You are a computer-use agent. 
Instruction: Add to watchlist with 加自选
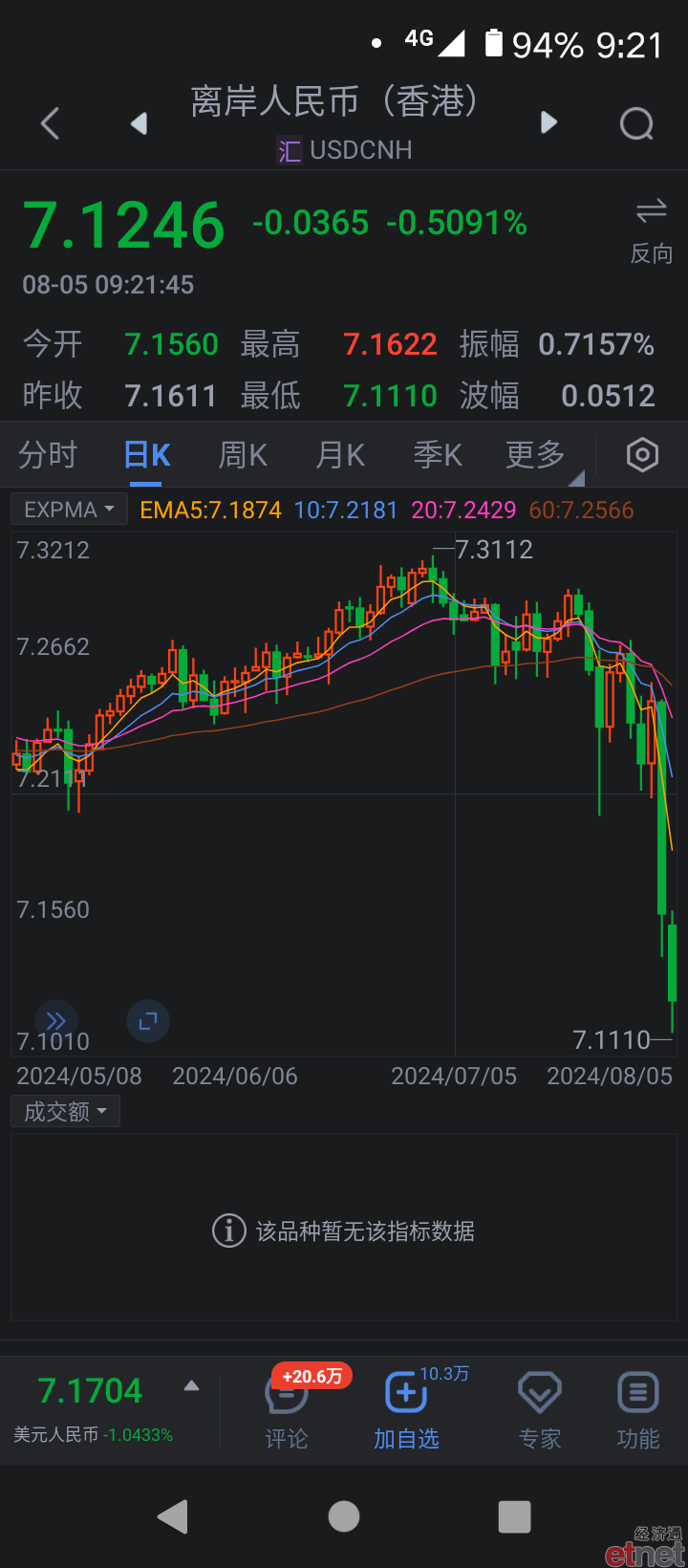406,1410
